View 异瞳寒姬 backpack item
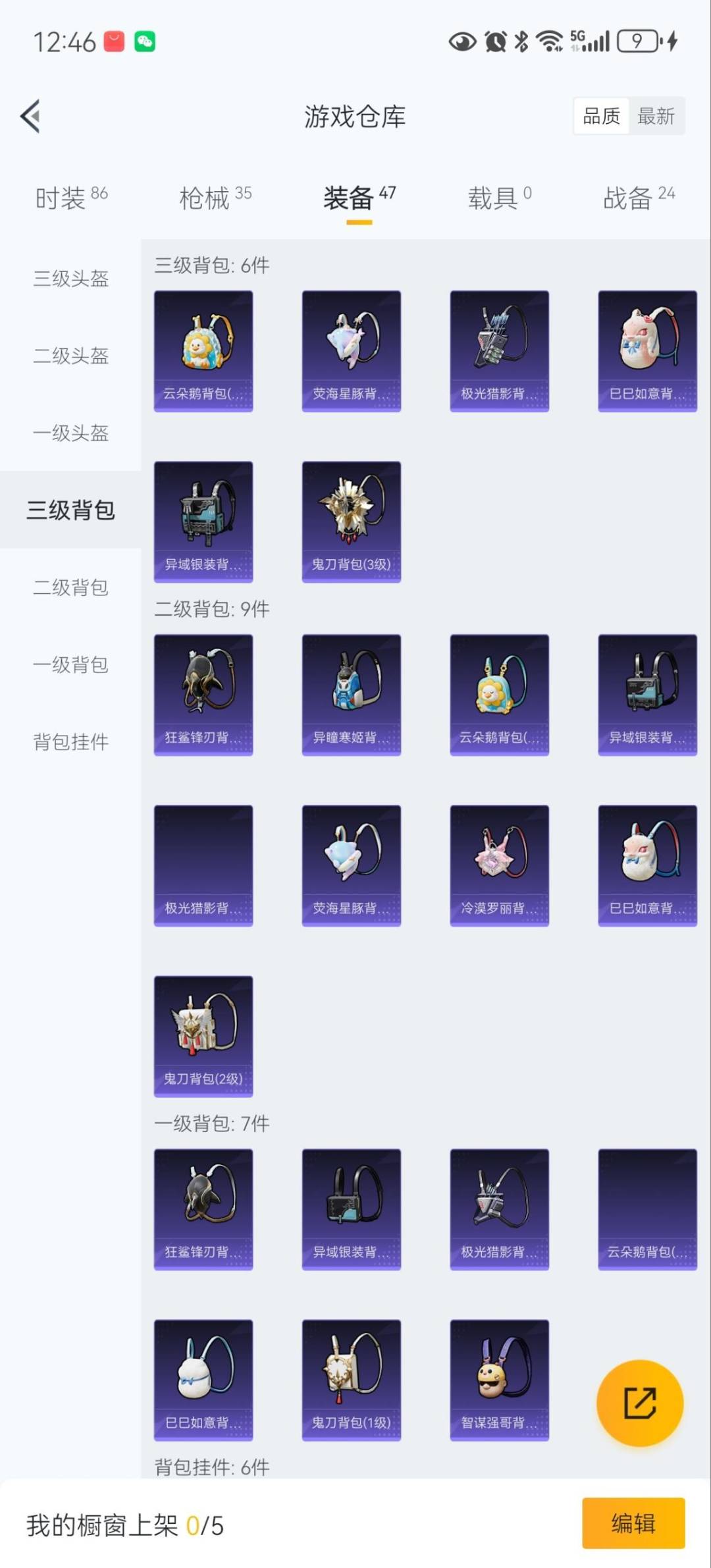Image resolution: width=711 pixels, height=1568 pixels. (351, 694)
